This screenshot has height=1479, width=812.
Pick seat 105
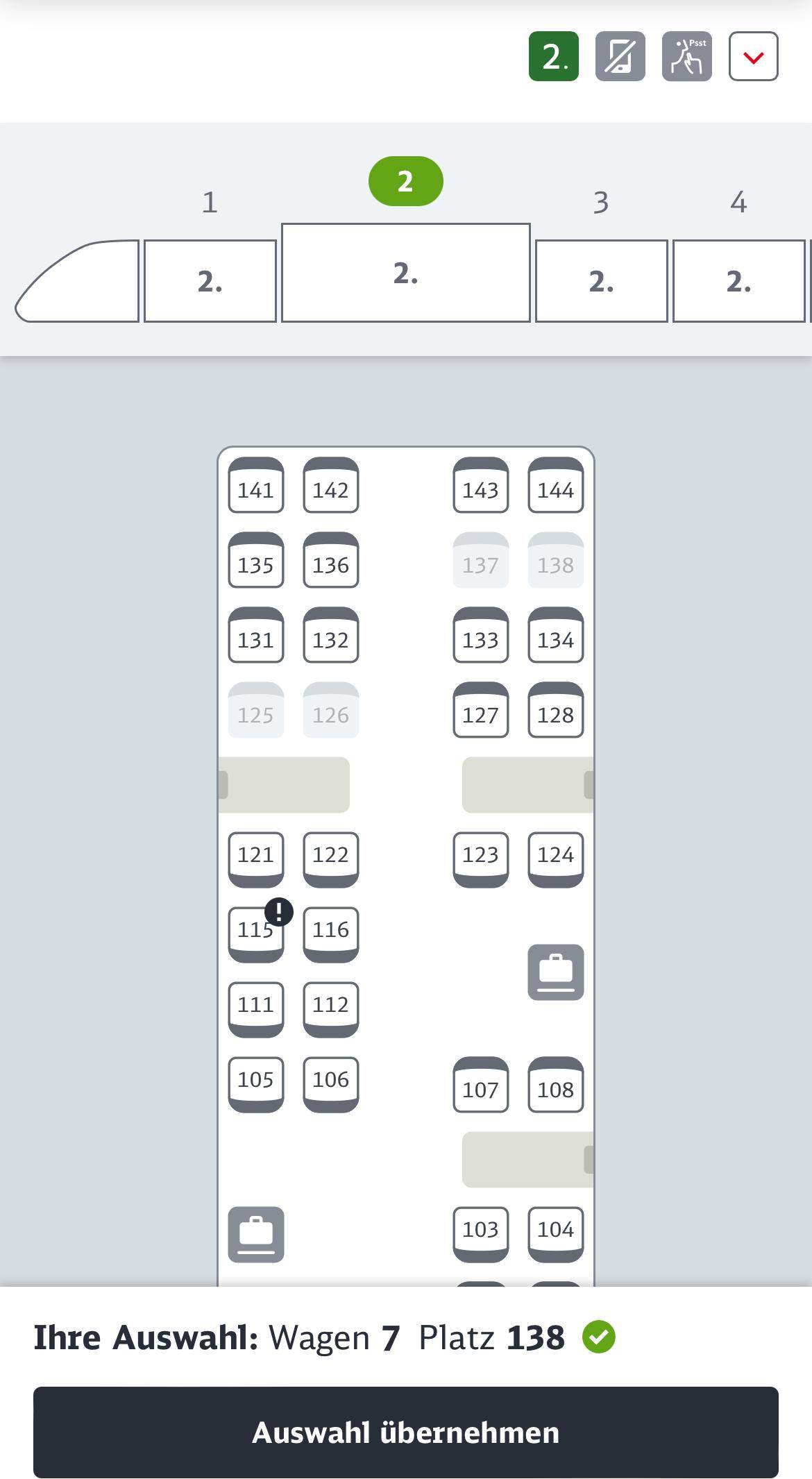[256, 1084]
